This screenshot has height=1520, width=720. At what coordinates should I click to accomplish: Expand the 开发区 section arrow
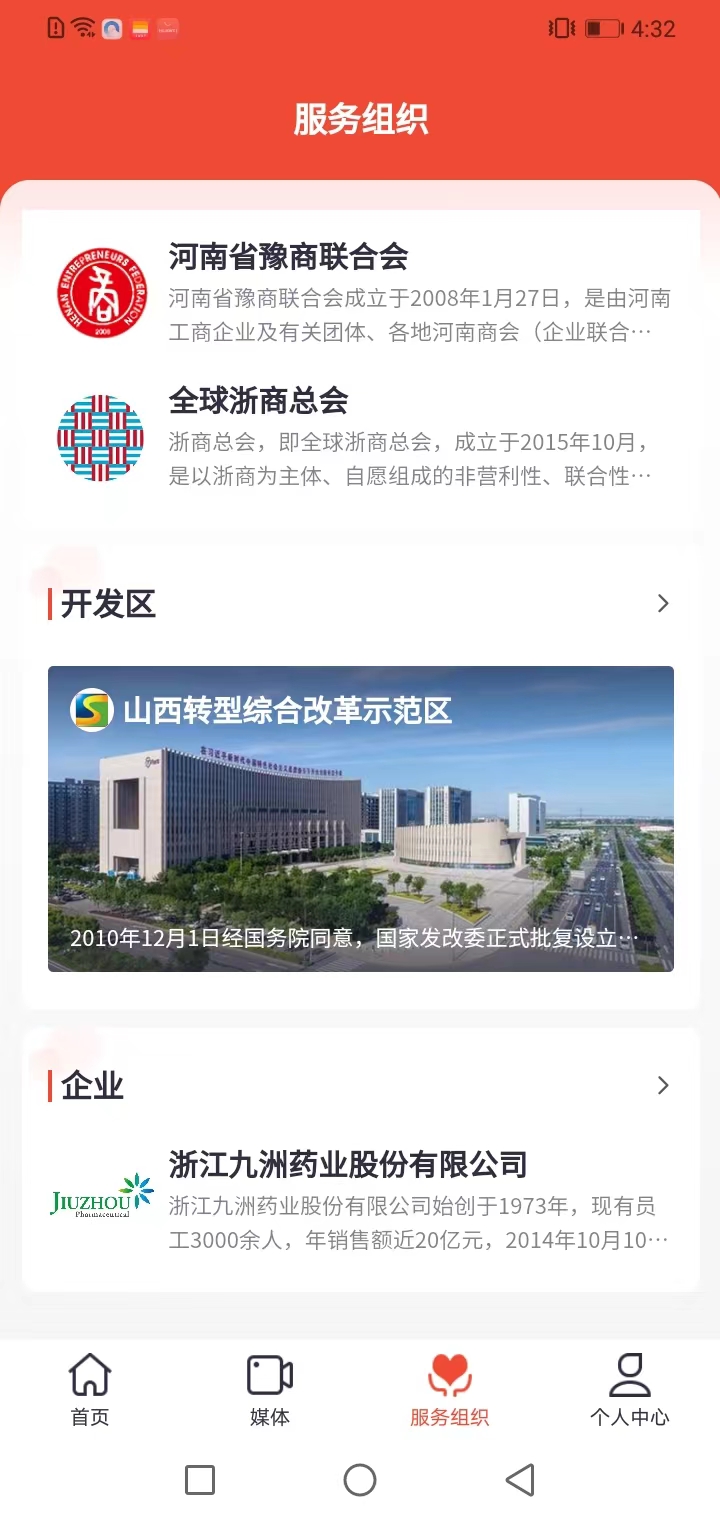tap(662, 604)
